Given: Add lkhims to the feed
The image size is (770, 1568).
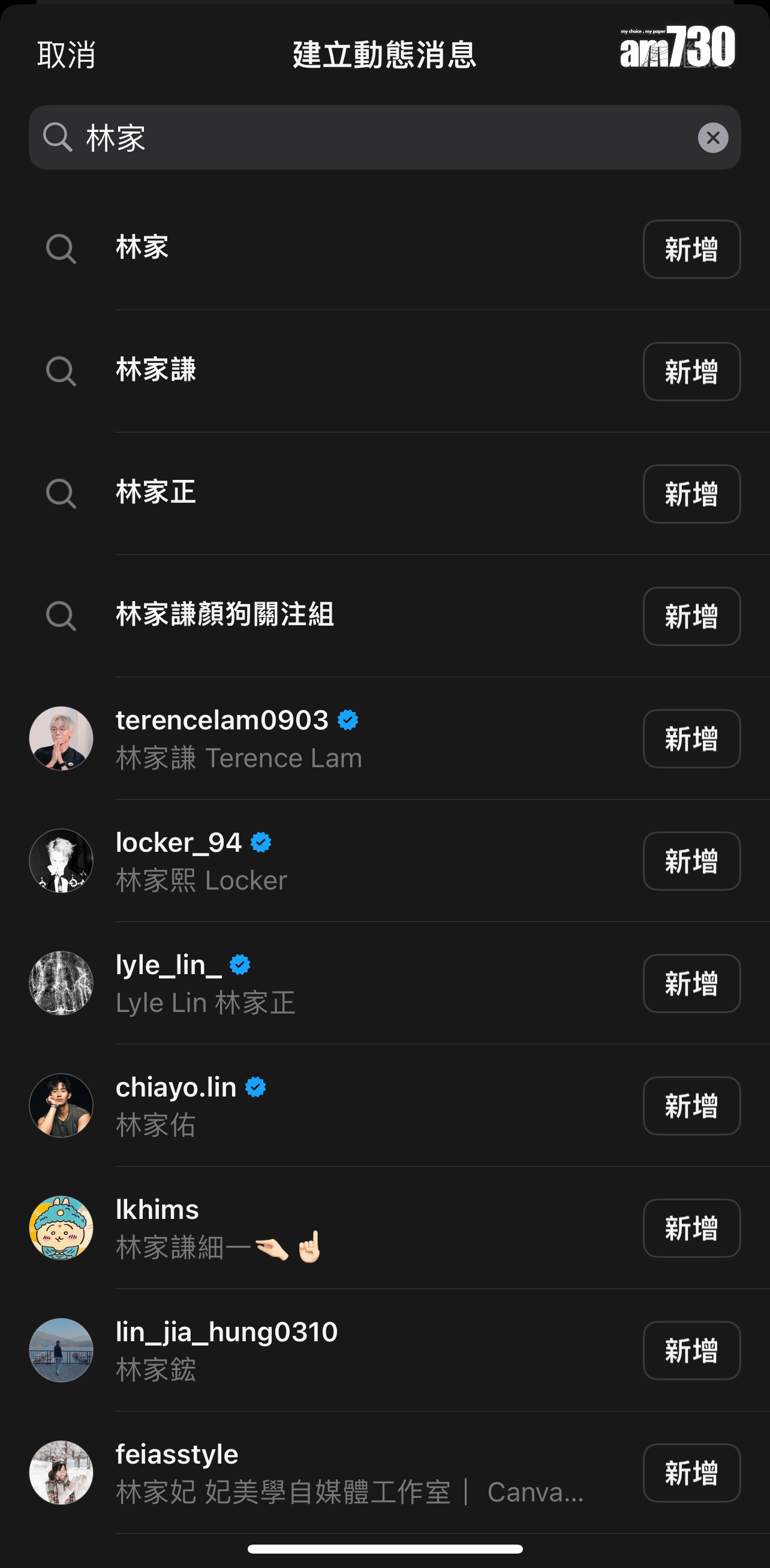Looking at the screenshot, I should [691, 1228].
